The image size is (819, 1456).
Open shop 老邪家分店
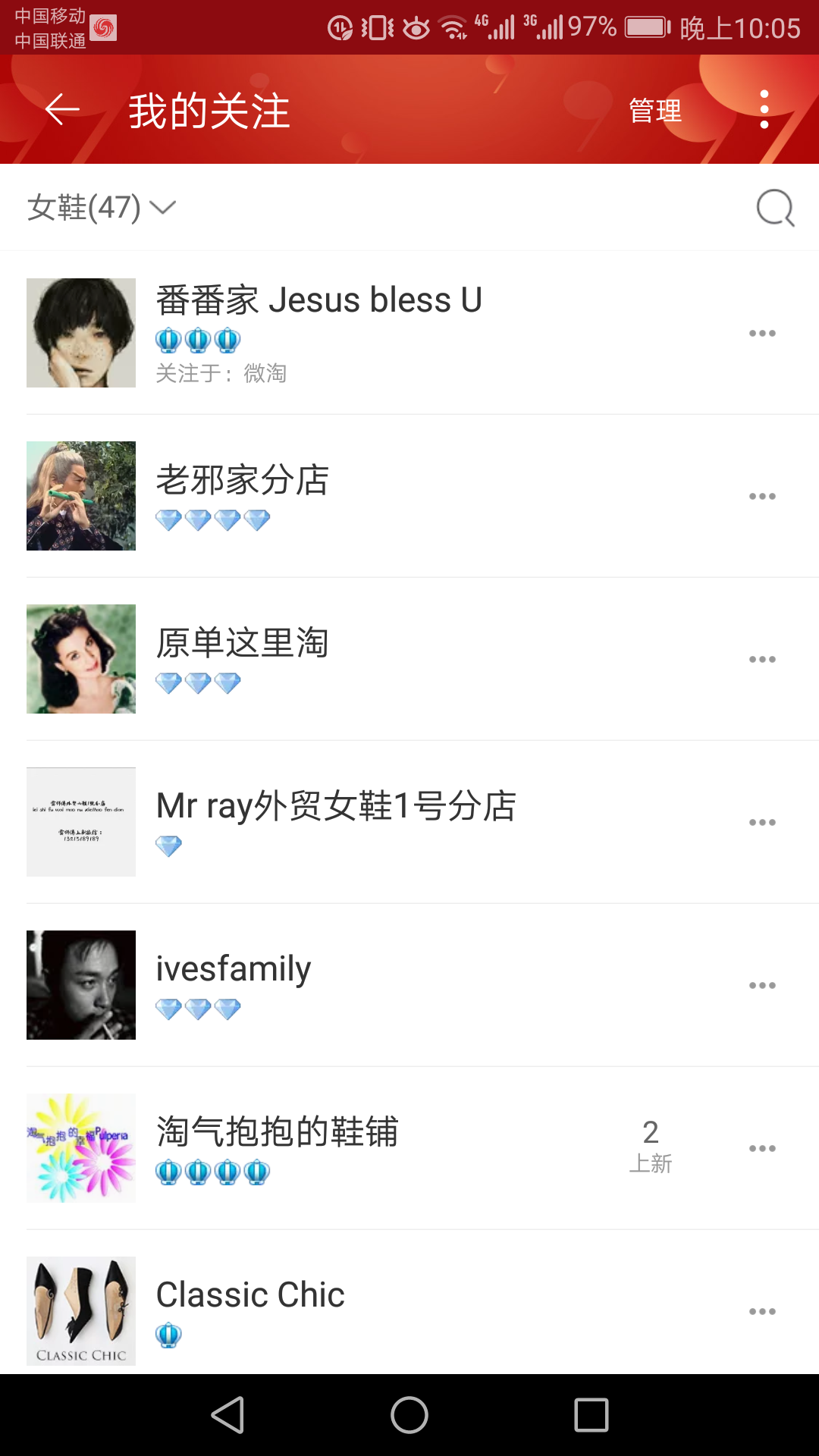409,496
